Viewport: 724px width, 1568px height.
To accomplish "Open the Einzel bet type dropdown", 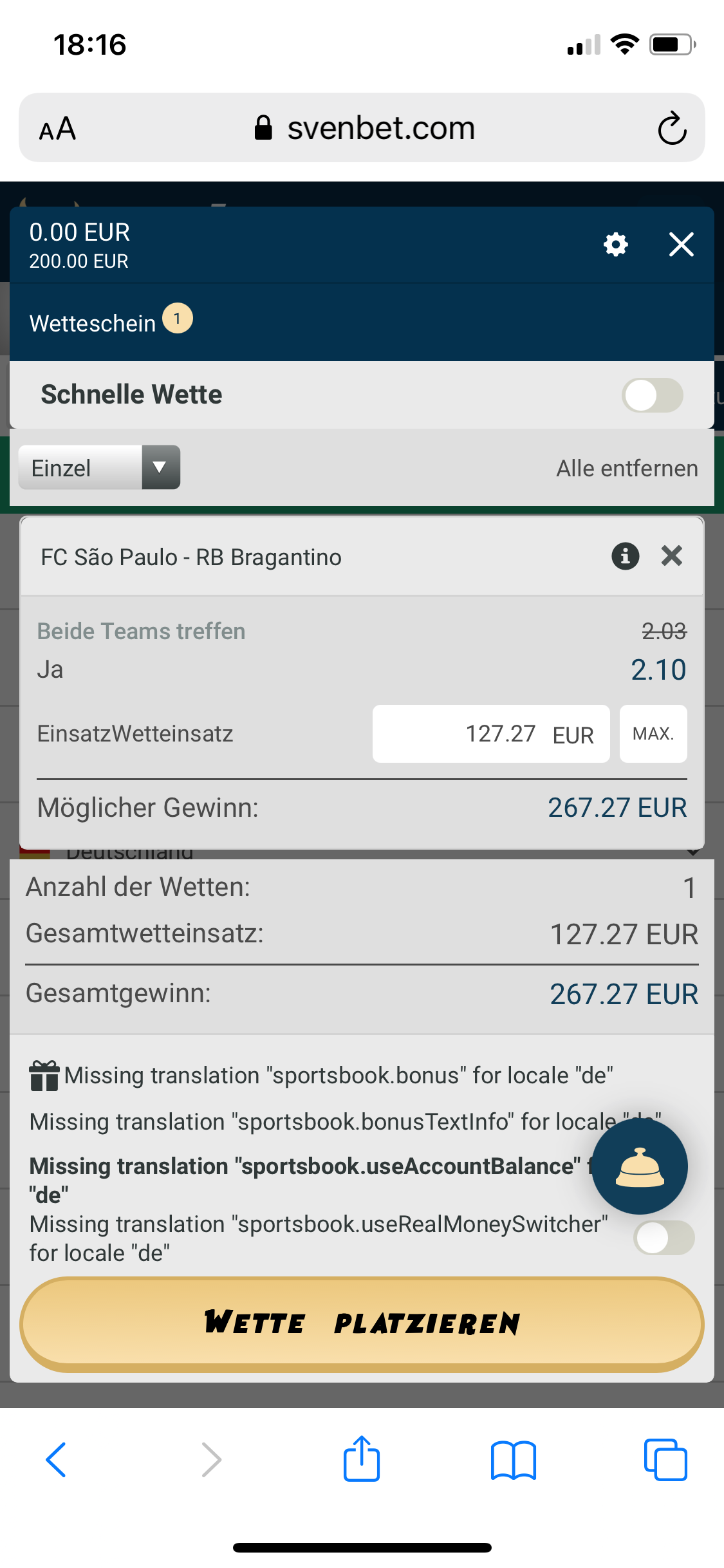I will 100,467.
